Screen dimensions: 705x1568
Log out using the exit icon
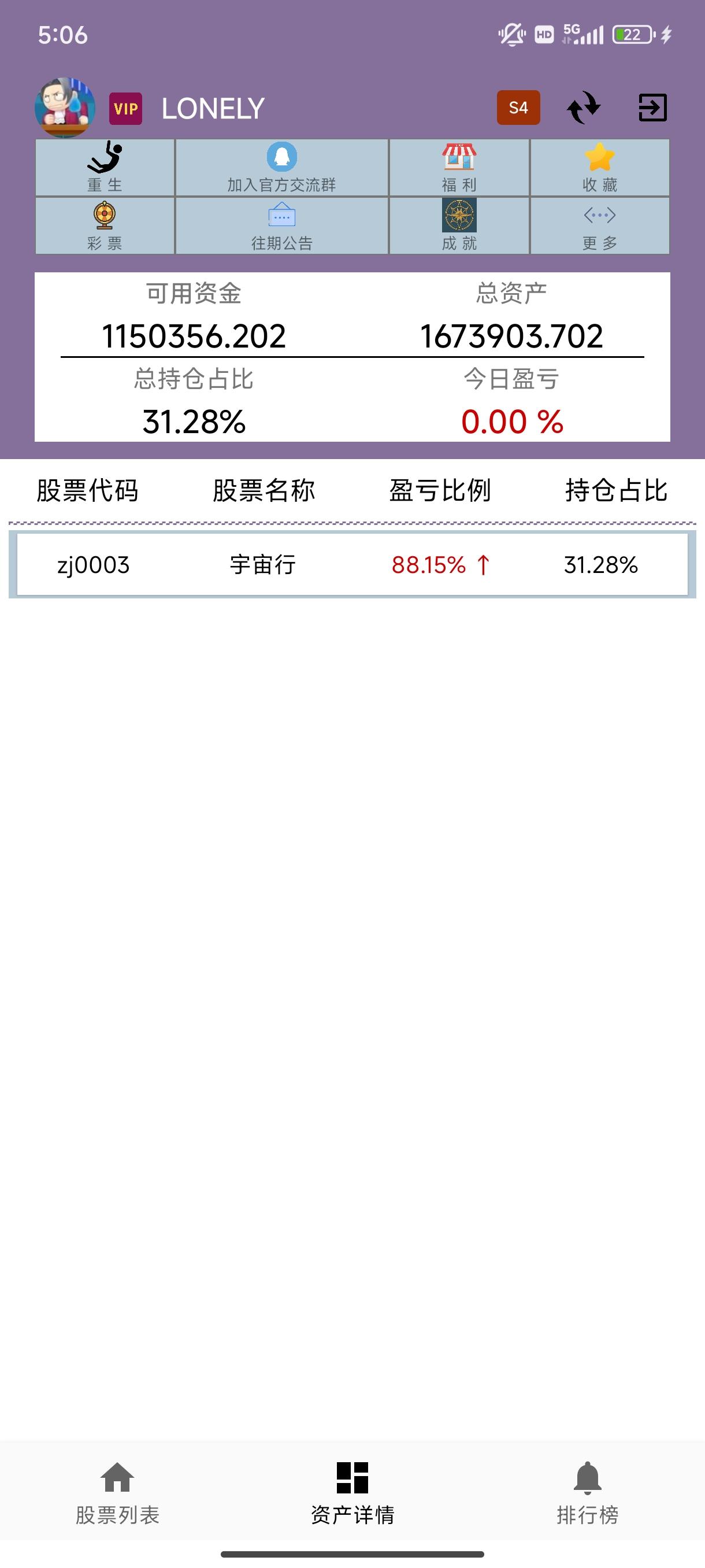tap(652, 108)
